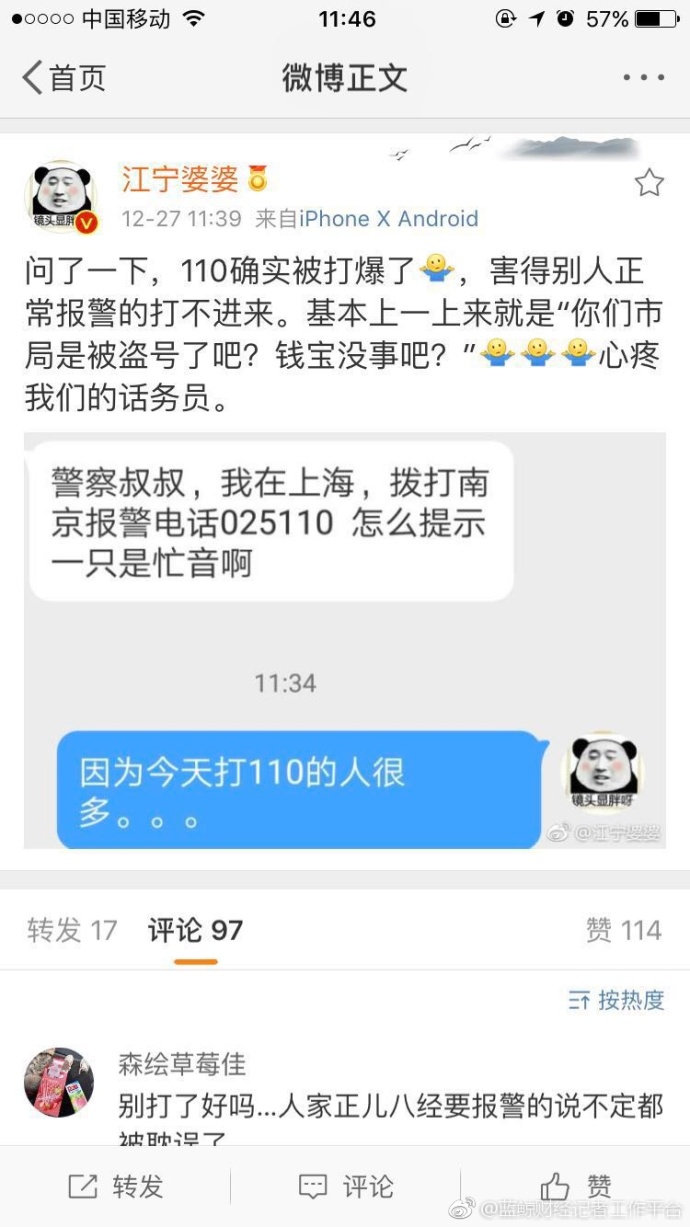This screenshot has height=1227, width=690.
Task: Open the attached chat screenshot image
Action: (344, 640)
